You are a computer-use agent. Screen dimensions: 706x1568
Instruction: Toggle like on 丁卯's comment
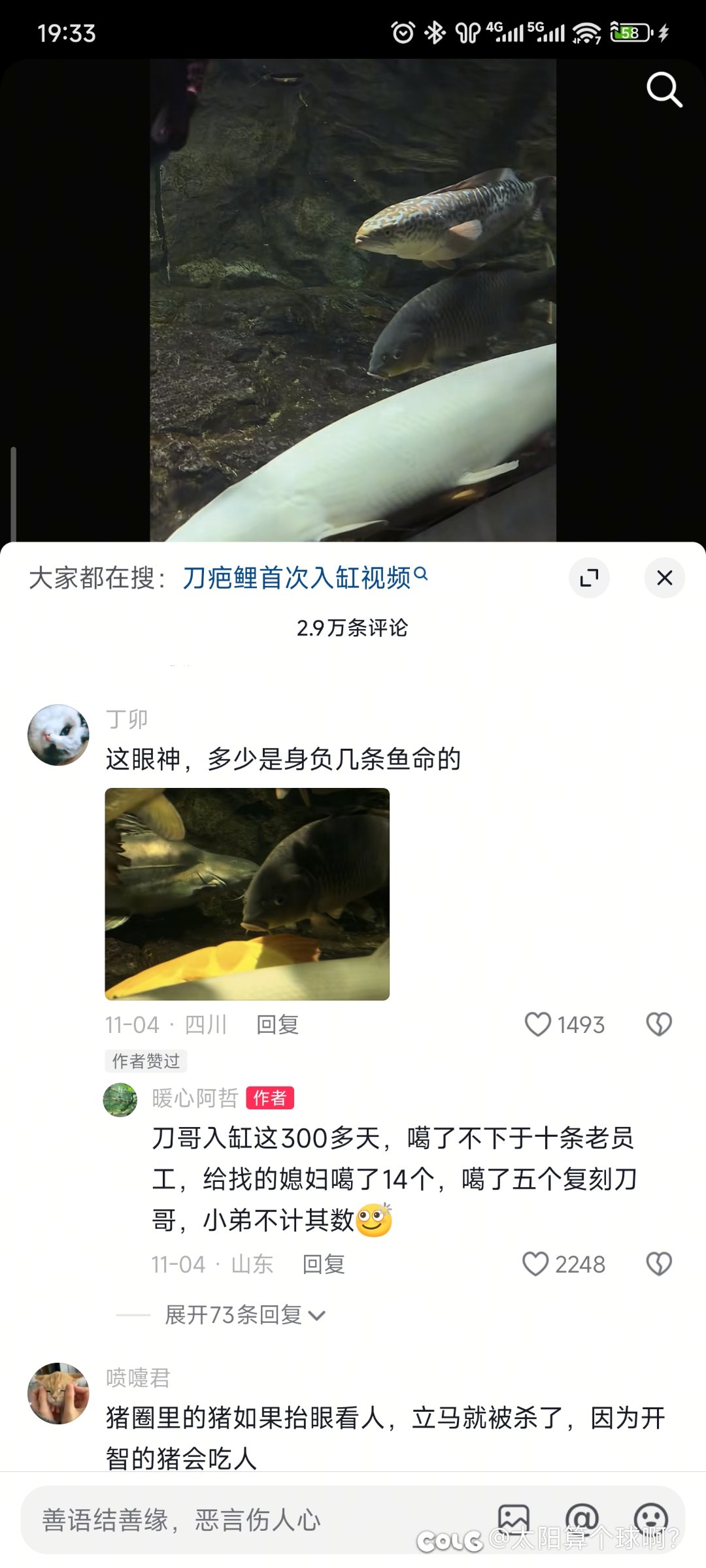click(x=538, y=1024)
